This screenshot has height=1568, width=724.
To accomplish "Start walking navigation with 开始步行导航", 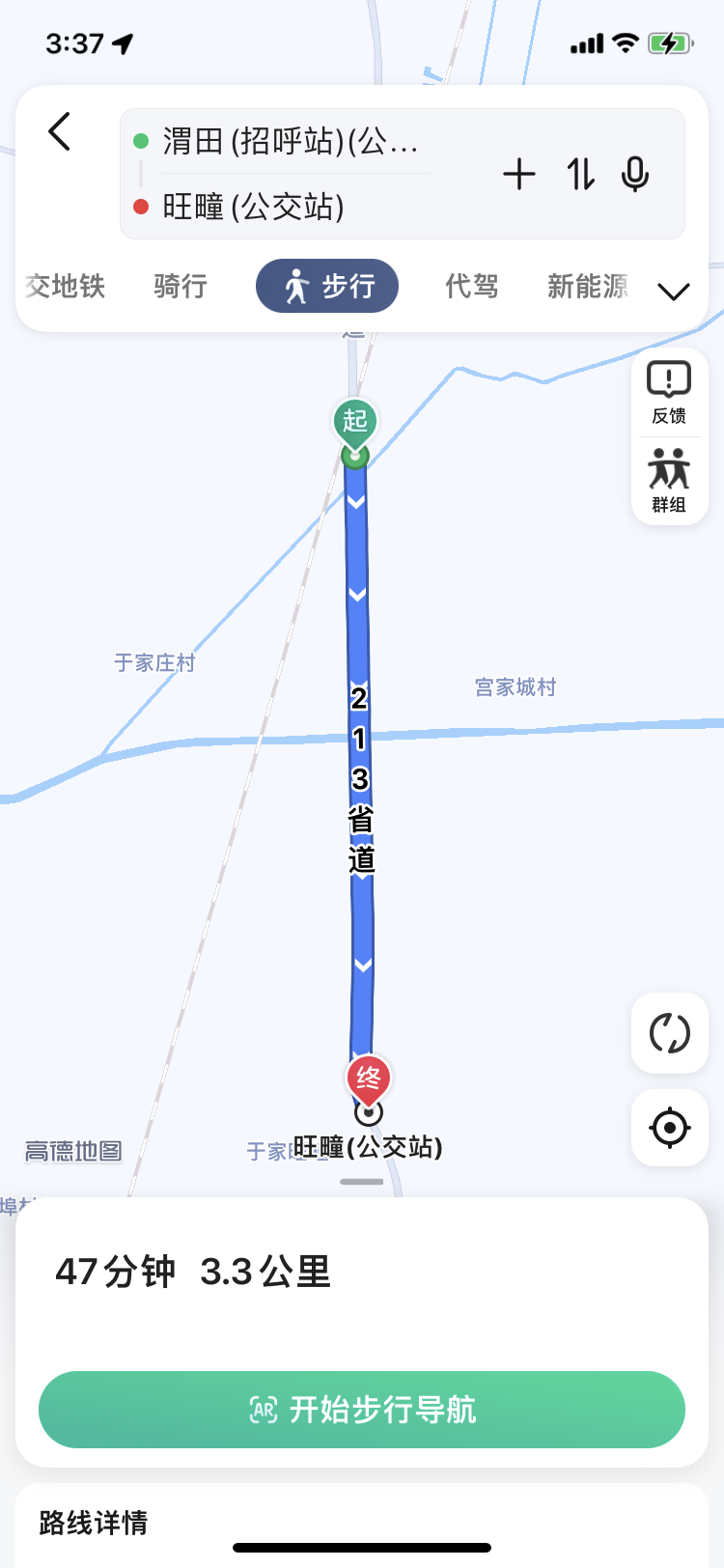I will click(362, 1410).
